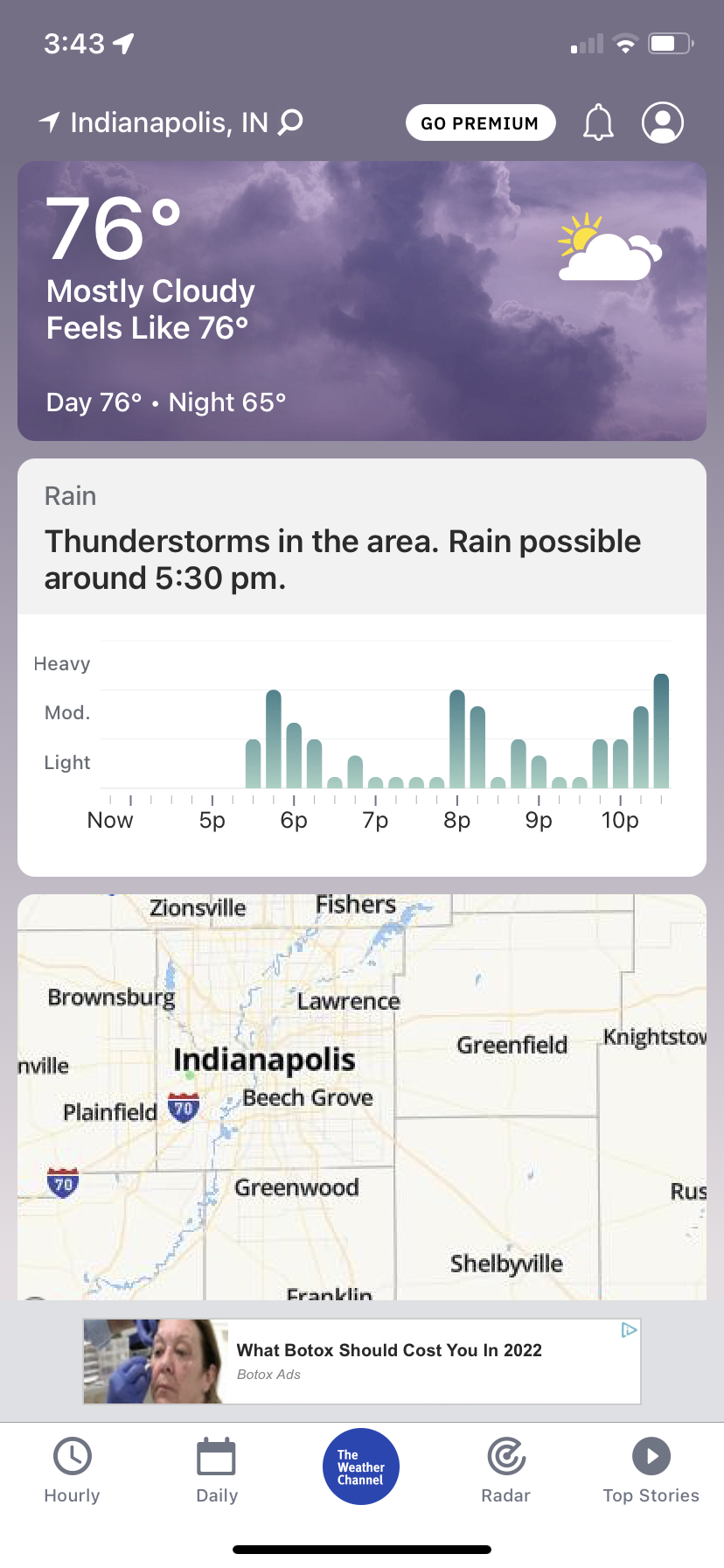The image size is (724, 1568).
Task: Go to The Weather Channel home tab
Action: (x=361, y=1466)
